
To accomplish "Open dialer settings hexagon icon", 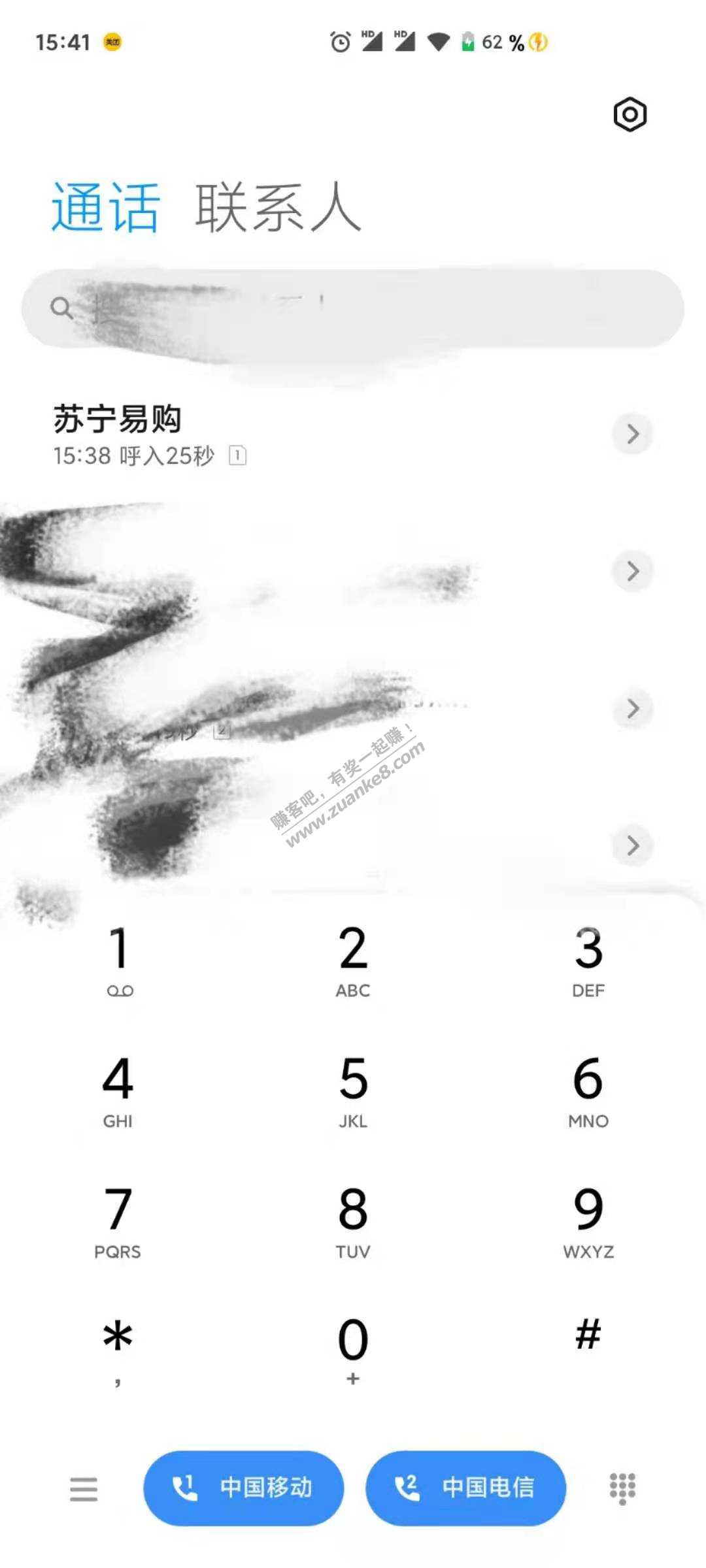I will coord(630,115).
